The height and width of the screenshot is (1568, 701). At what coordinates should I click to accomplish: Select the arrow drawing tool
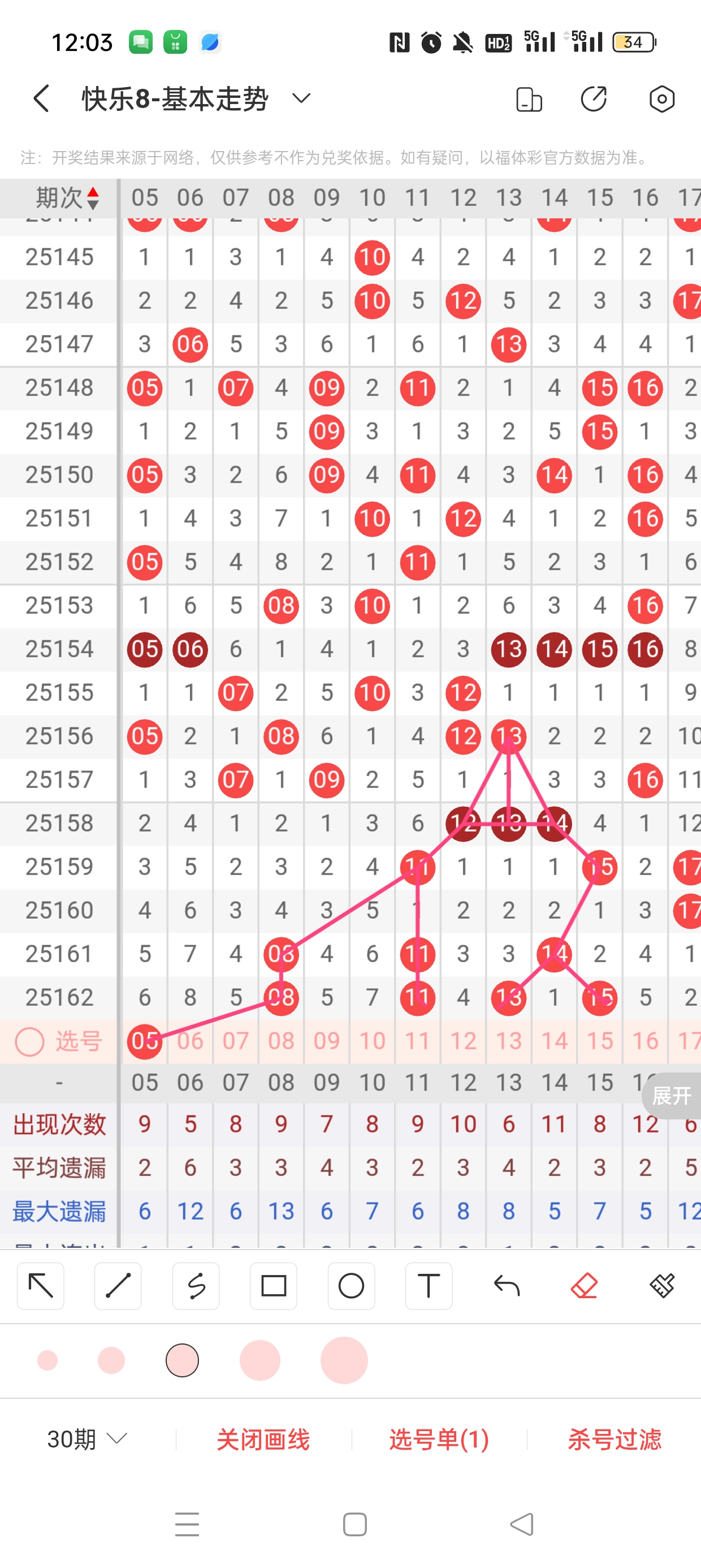coord(41,1286)
